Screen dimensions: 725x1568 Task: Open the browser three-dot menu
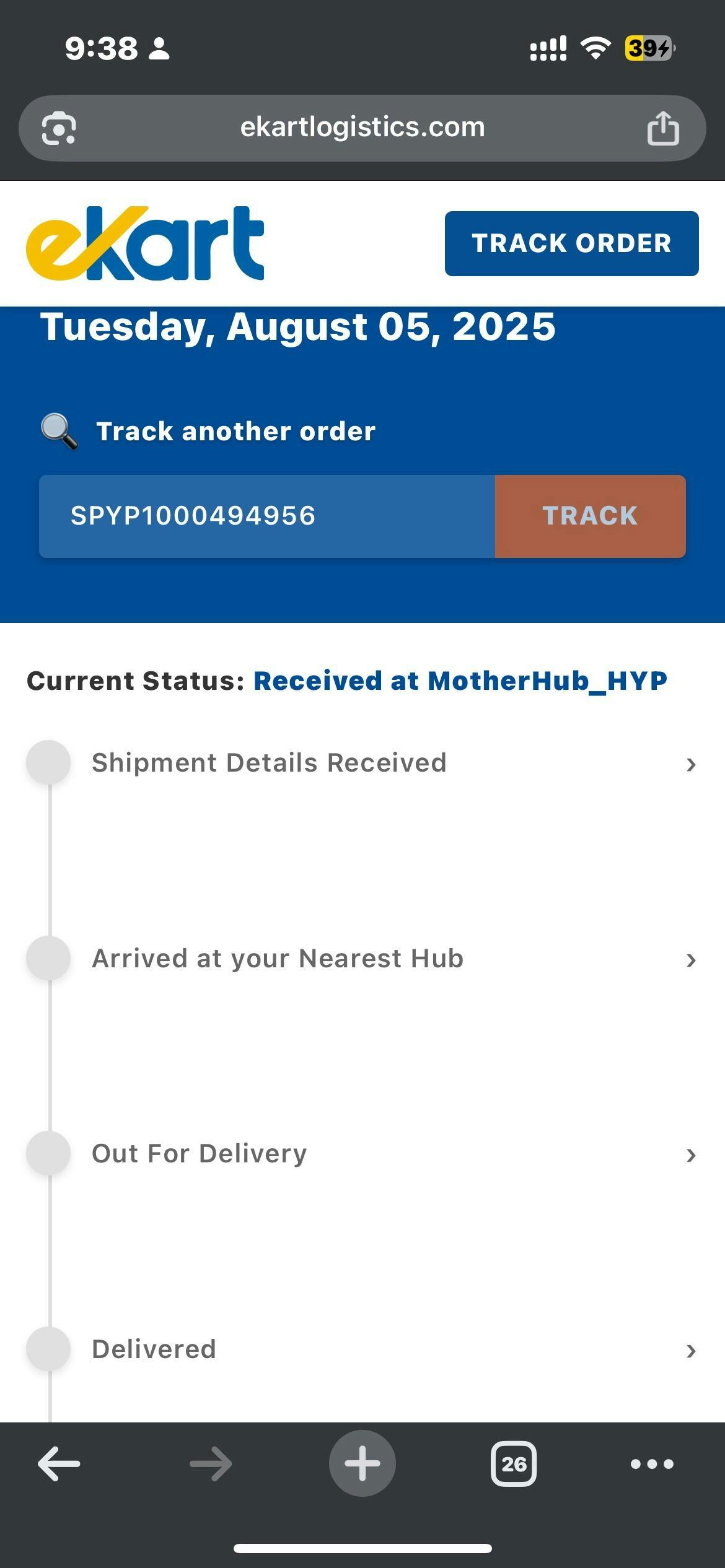652,1464
